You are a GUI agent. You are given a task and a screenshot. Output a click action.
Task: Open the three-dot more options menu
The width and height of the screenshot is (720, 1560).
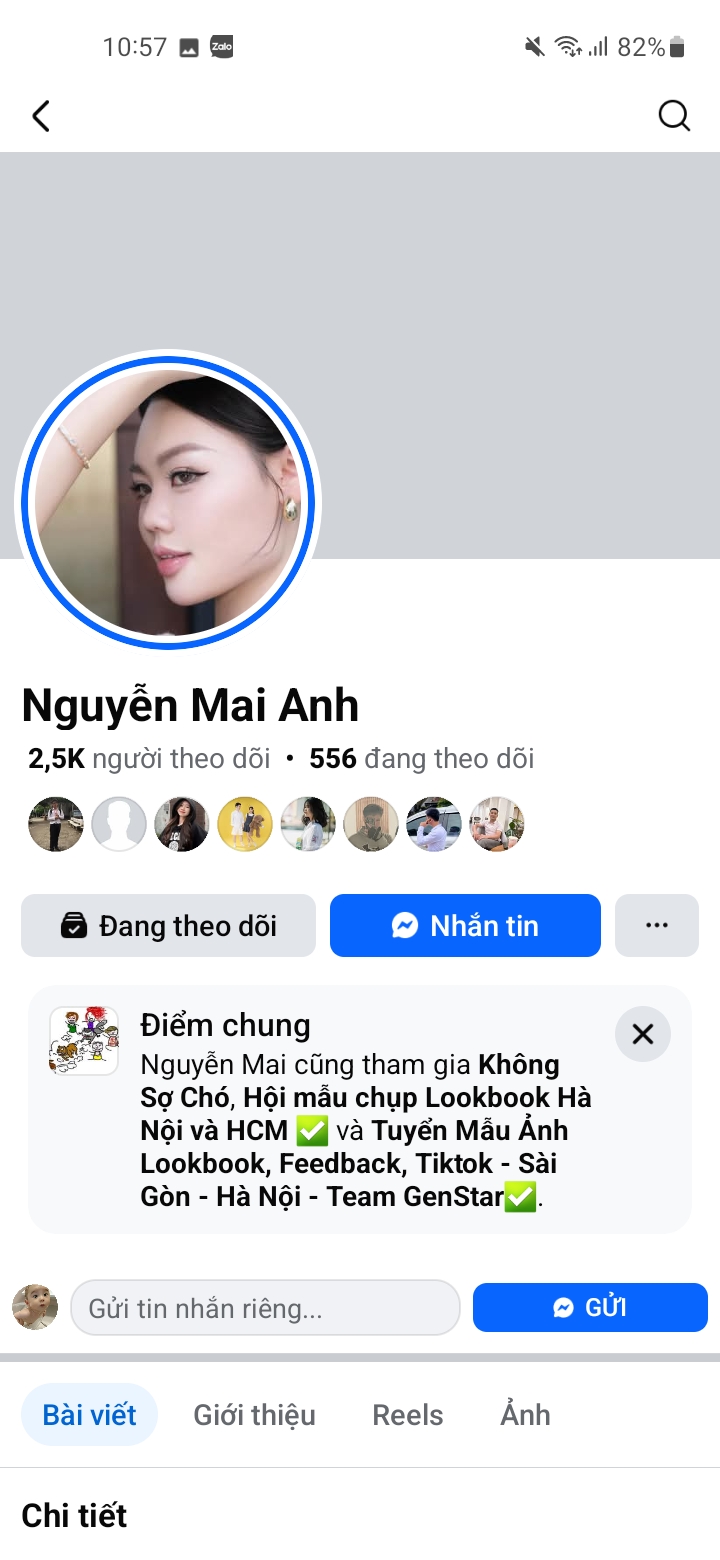[x=656, y=926]
